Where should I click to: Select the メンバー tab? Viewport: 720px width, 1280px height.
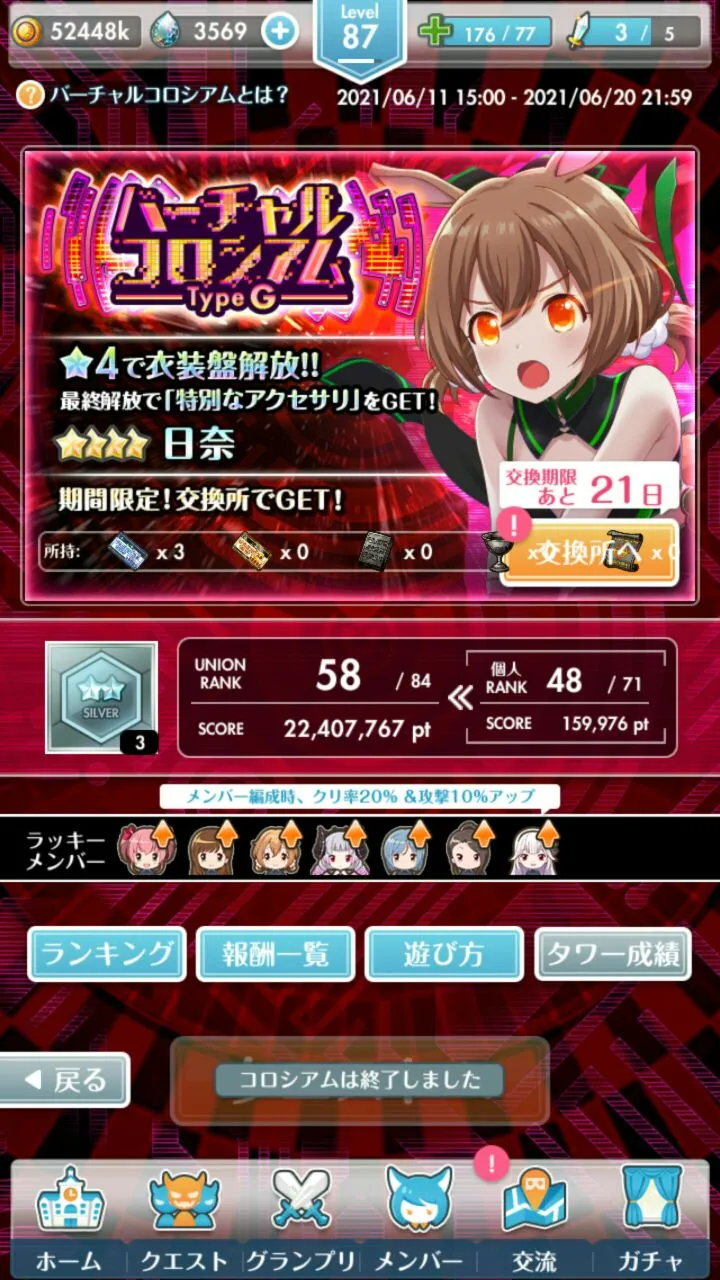click(418, 1215)
